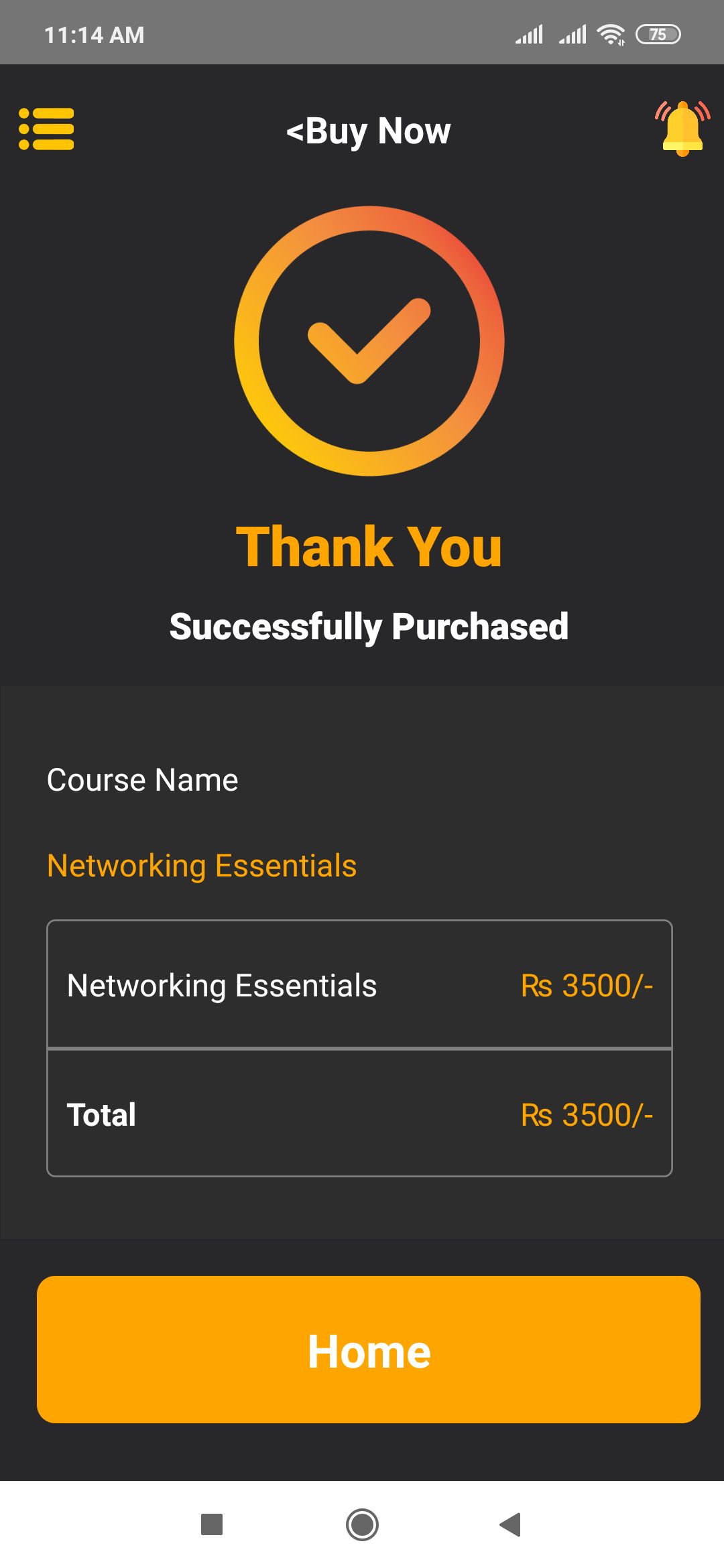The width and height of the screenshot is (724, 1568).
Task: Tap the system back triangle button
Action: click(510, 1524)
